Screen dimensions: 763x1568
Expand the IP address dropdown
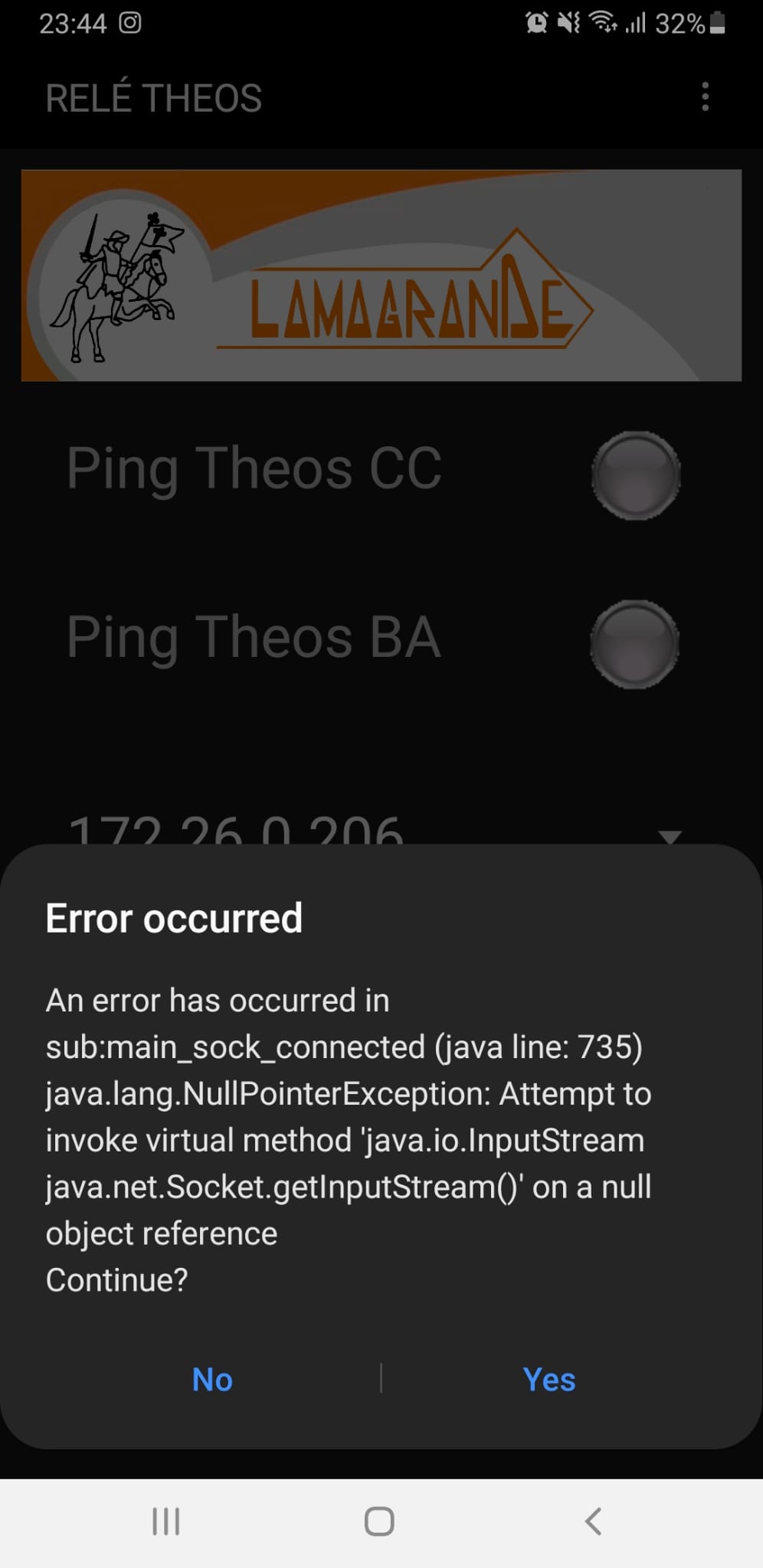(670, 835)
